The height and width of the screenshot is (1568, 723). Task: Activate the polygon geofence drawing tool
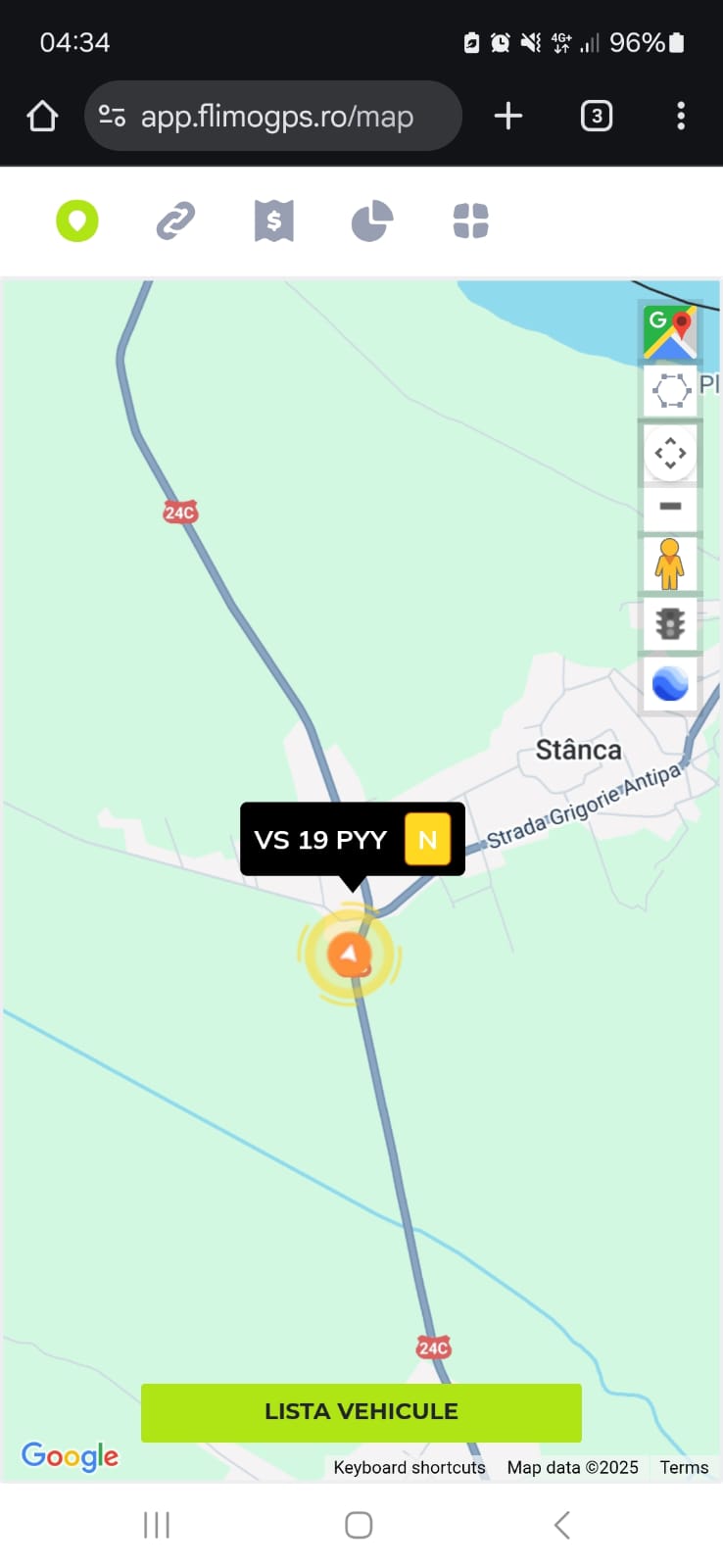[x=670, y=390]
